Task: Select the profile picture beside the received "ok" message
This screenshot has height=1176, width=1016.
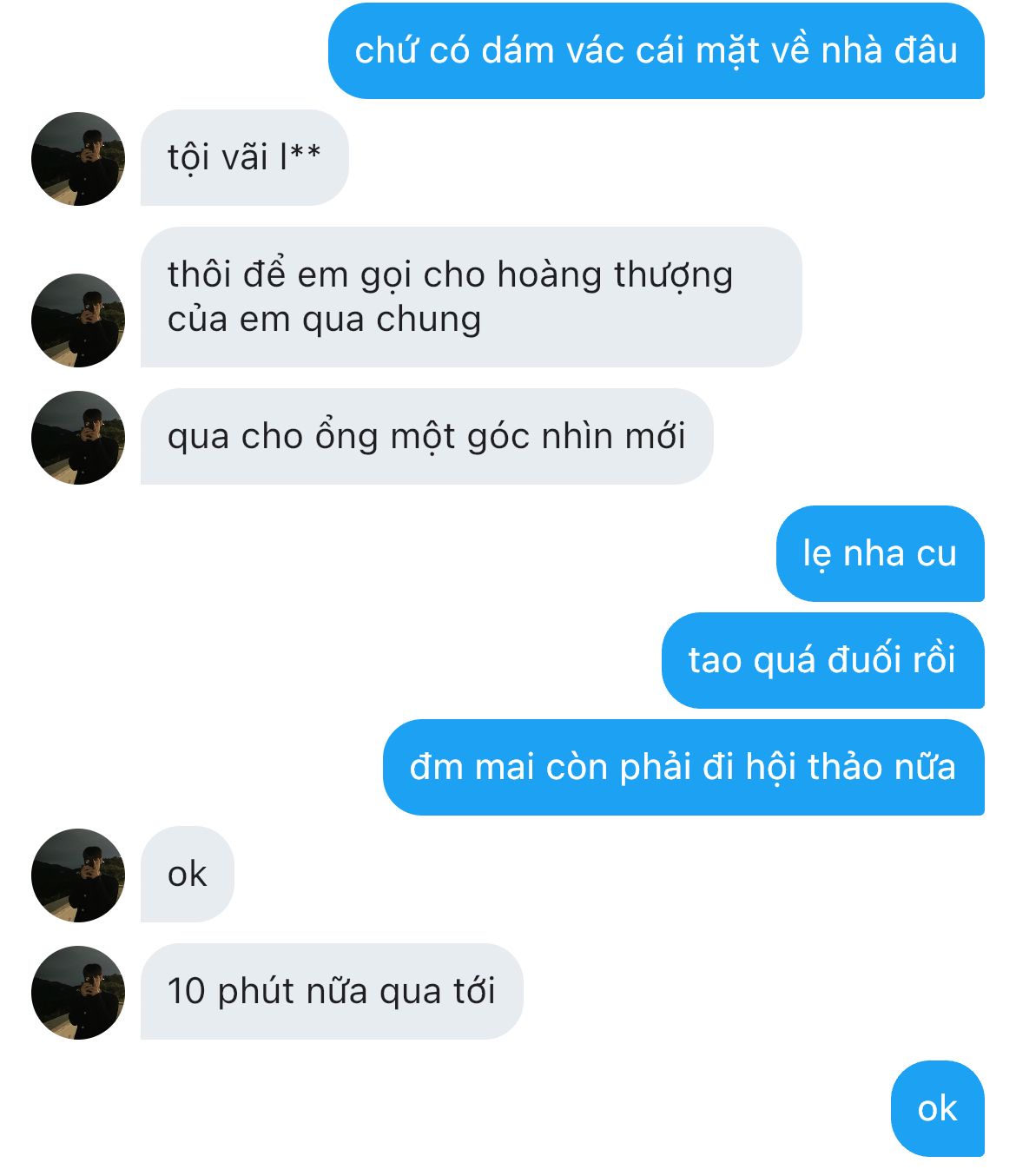Action: (x=78, y=875)
